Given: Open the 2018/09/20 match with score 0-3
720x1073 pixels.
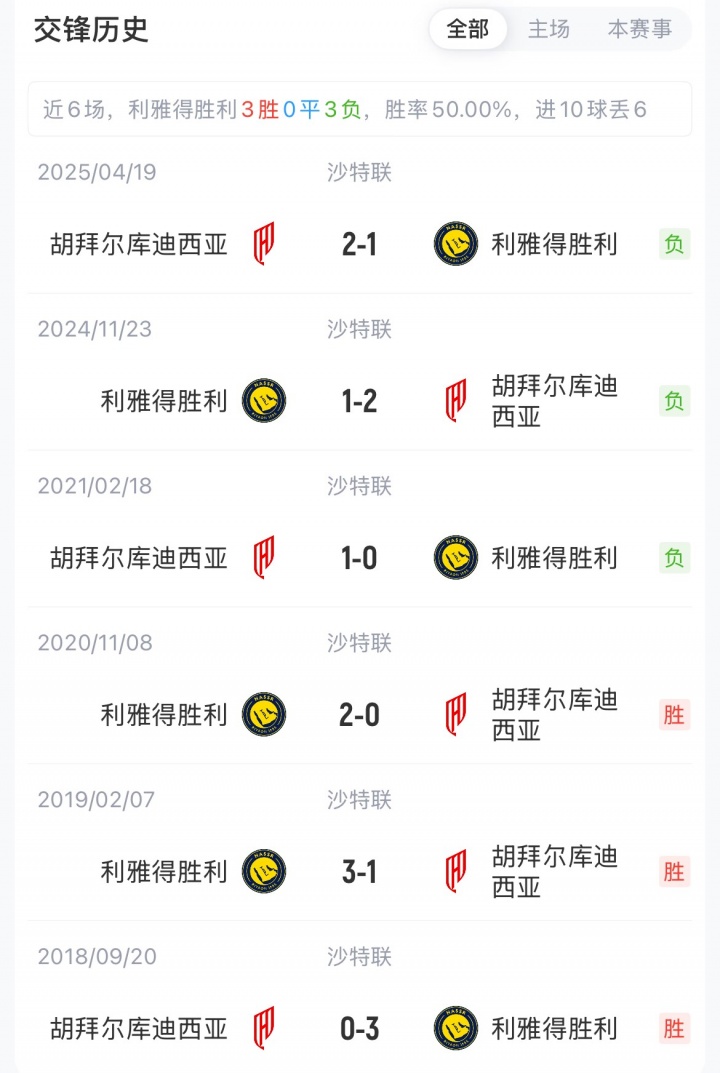Looking at the screenshot, I should click(x=359, y=1028).
